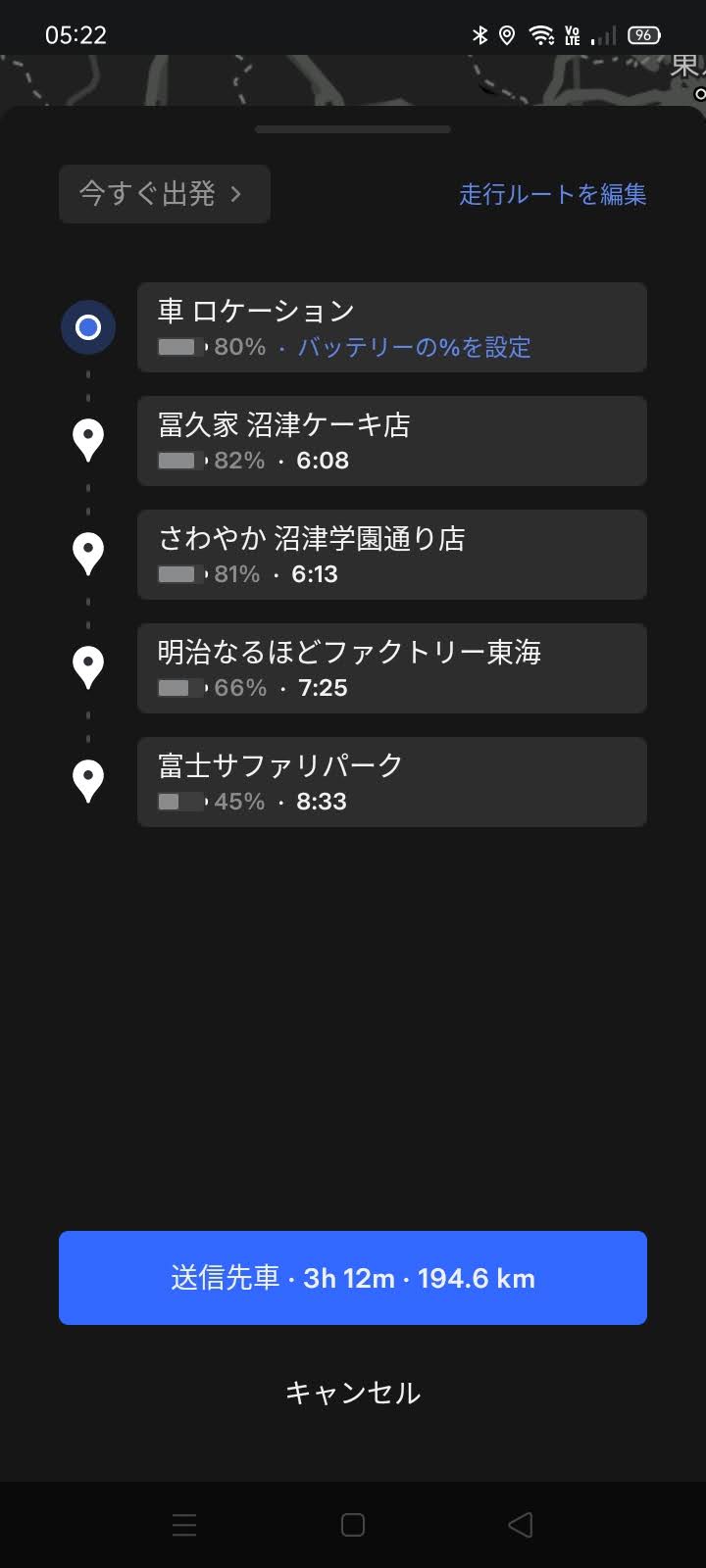Viewport: 706px width, 1568px height.
Task: Tap 走行ルートを編集 to edit the route
Action: (x=553, y=194)
